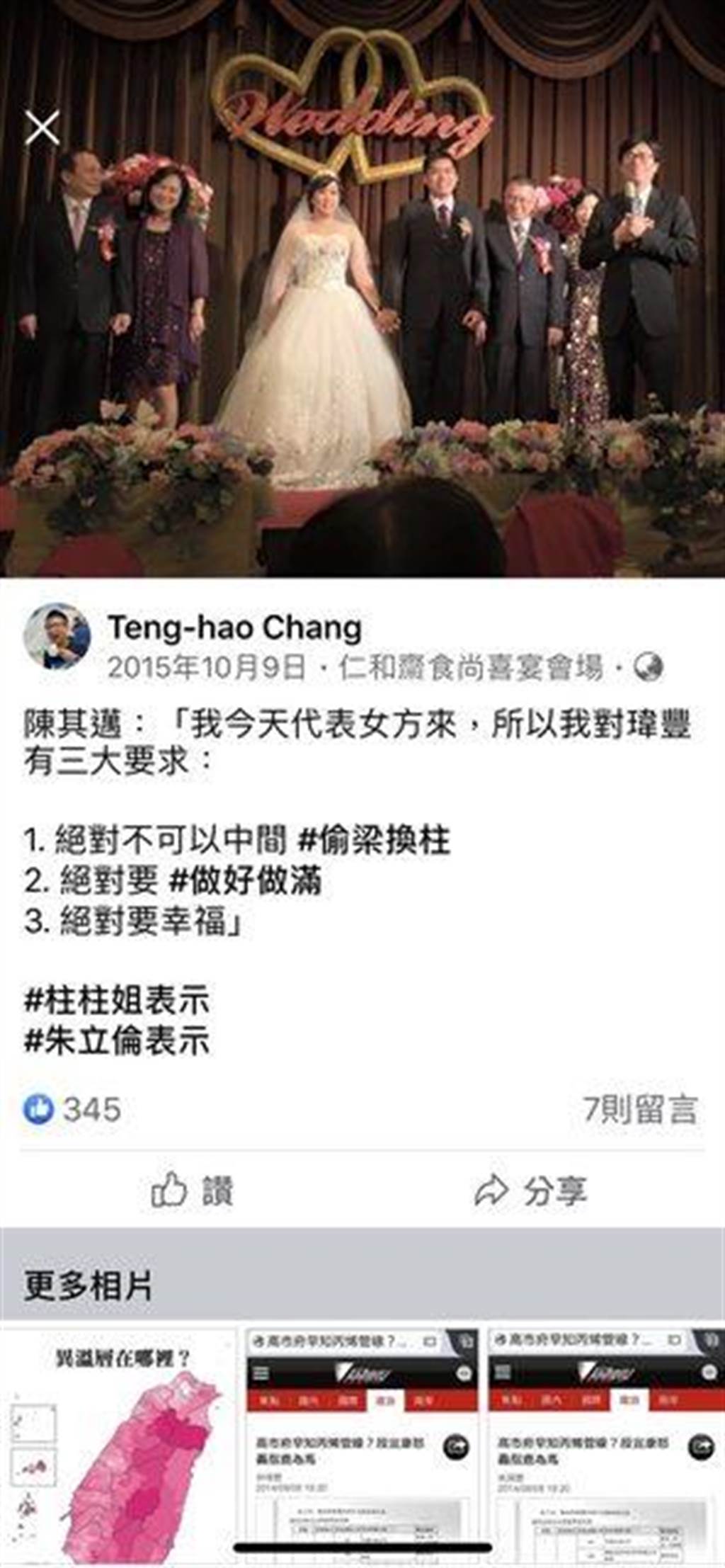
Task: Tap the #偷梁換柱 hashtag
Action: coord(374,841)
